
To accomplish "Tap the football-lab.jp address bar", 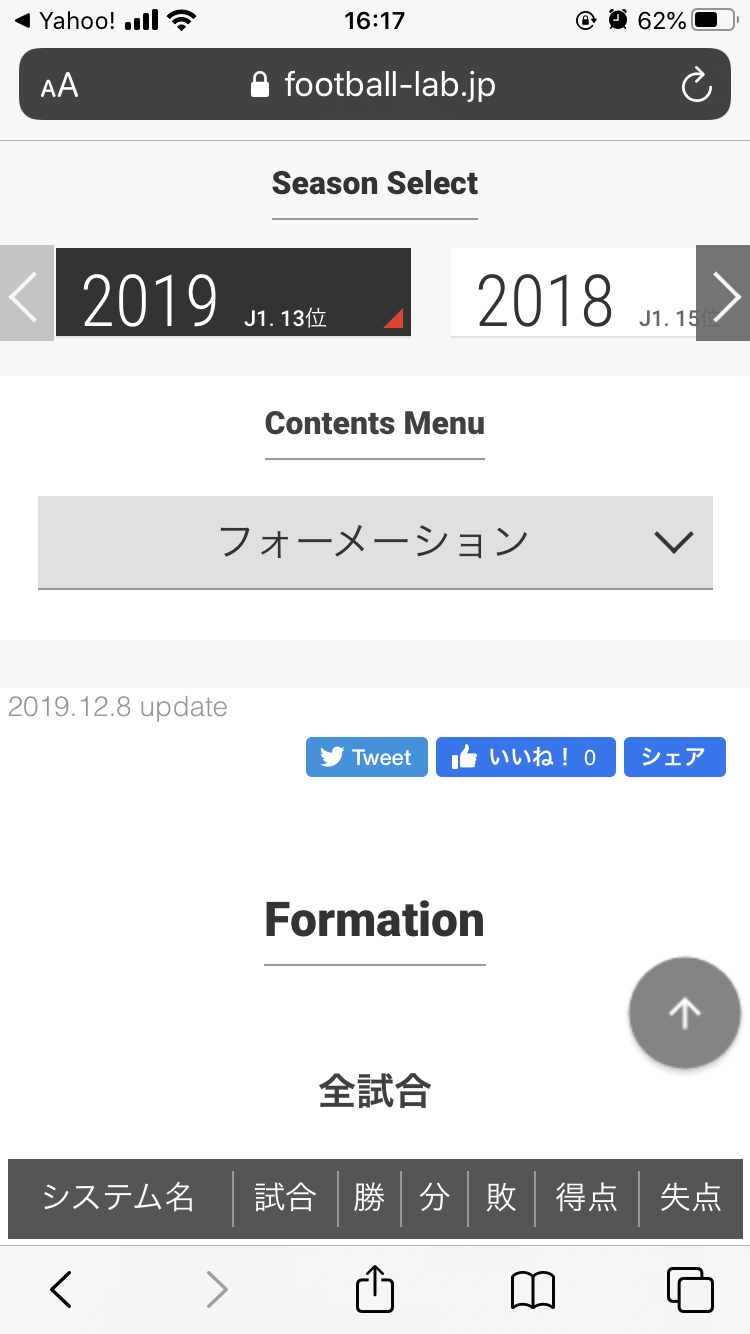I will [375, 84].
